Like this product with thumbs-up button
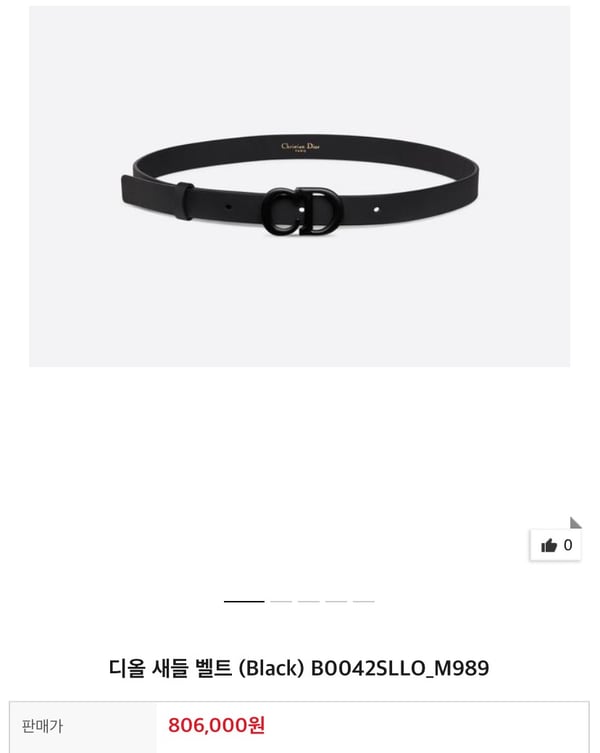Screen dimensions: 600x753 coord(556,545)
